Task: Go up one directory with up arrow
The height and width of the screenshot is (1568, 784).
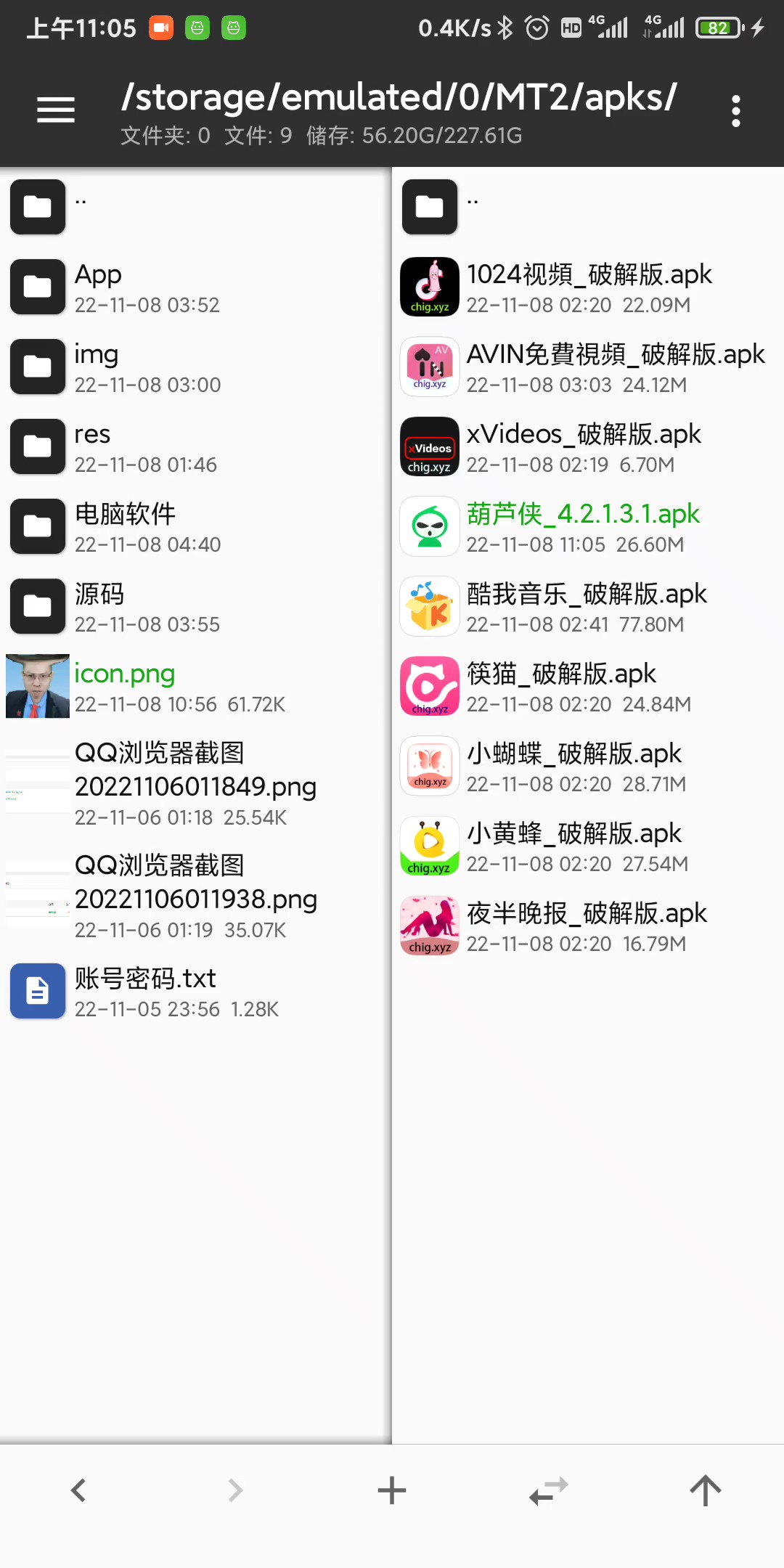Action: (706, 1490)
